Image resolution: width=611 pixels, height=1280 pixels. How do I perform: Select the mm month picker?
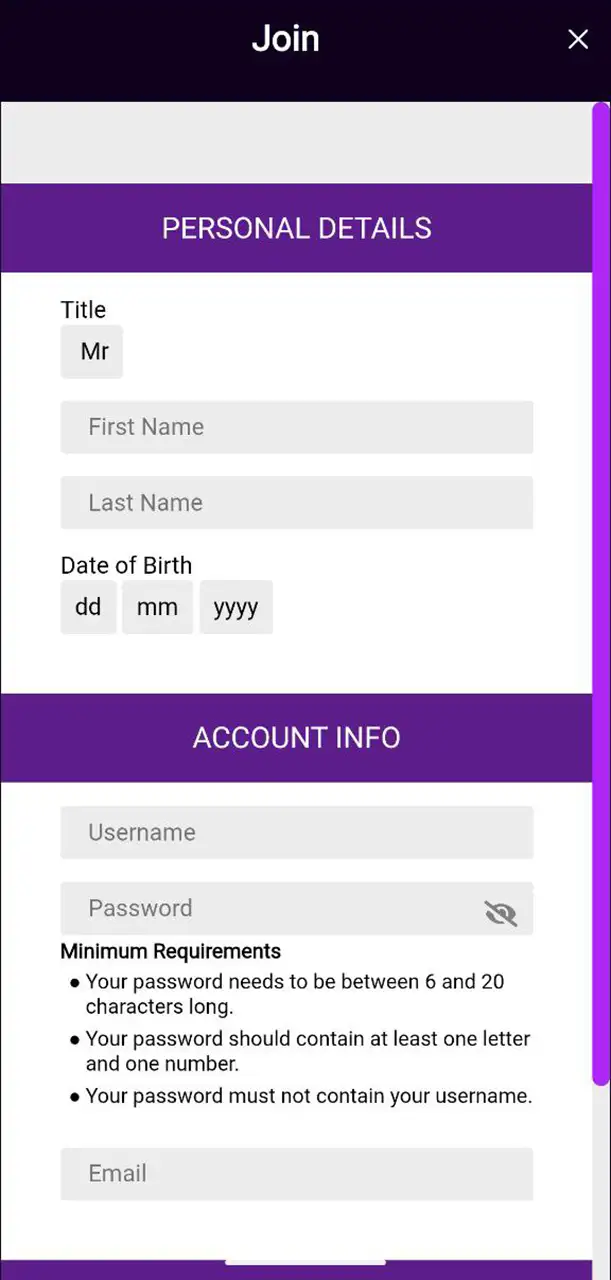coord(157,607)
